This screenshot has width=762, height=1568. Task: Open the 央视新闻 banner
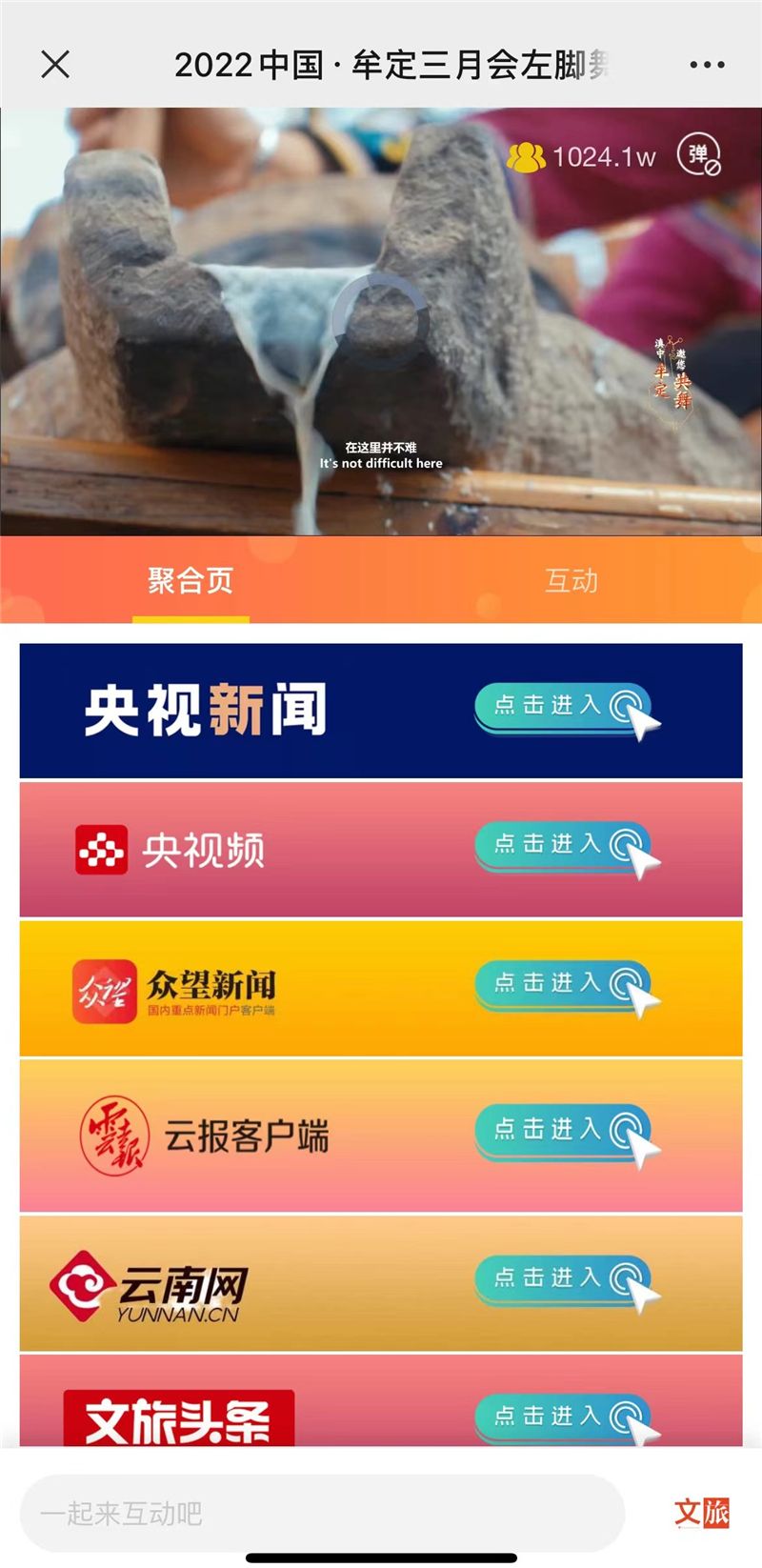[381, 711]
